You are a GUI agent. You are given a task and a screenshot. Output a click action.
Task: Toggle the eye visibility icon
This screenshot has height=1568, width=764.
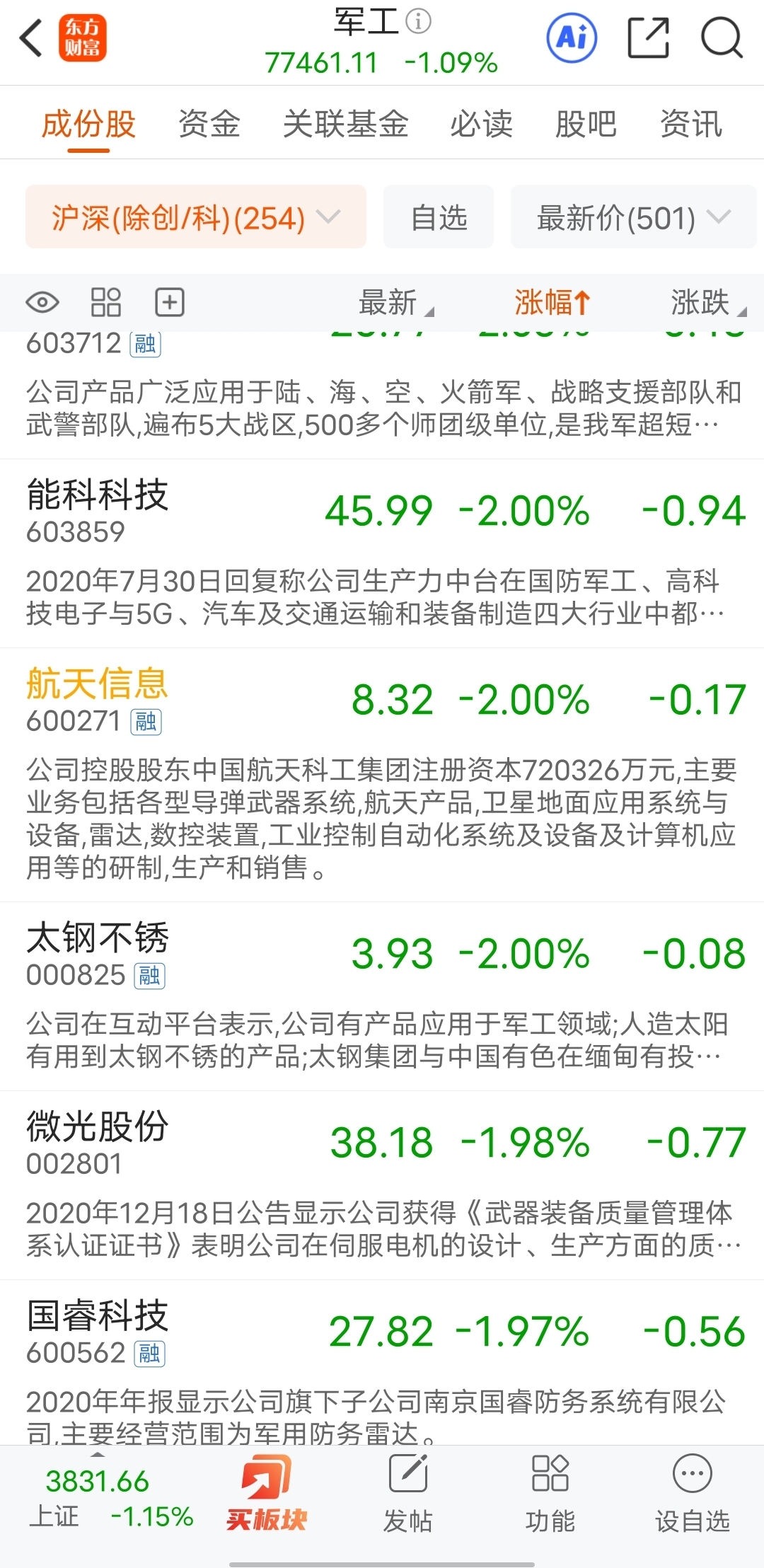(42, 303)
